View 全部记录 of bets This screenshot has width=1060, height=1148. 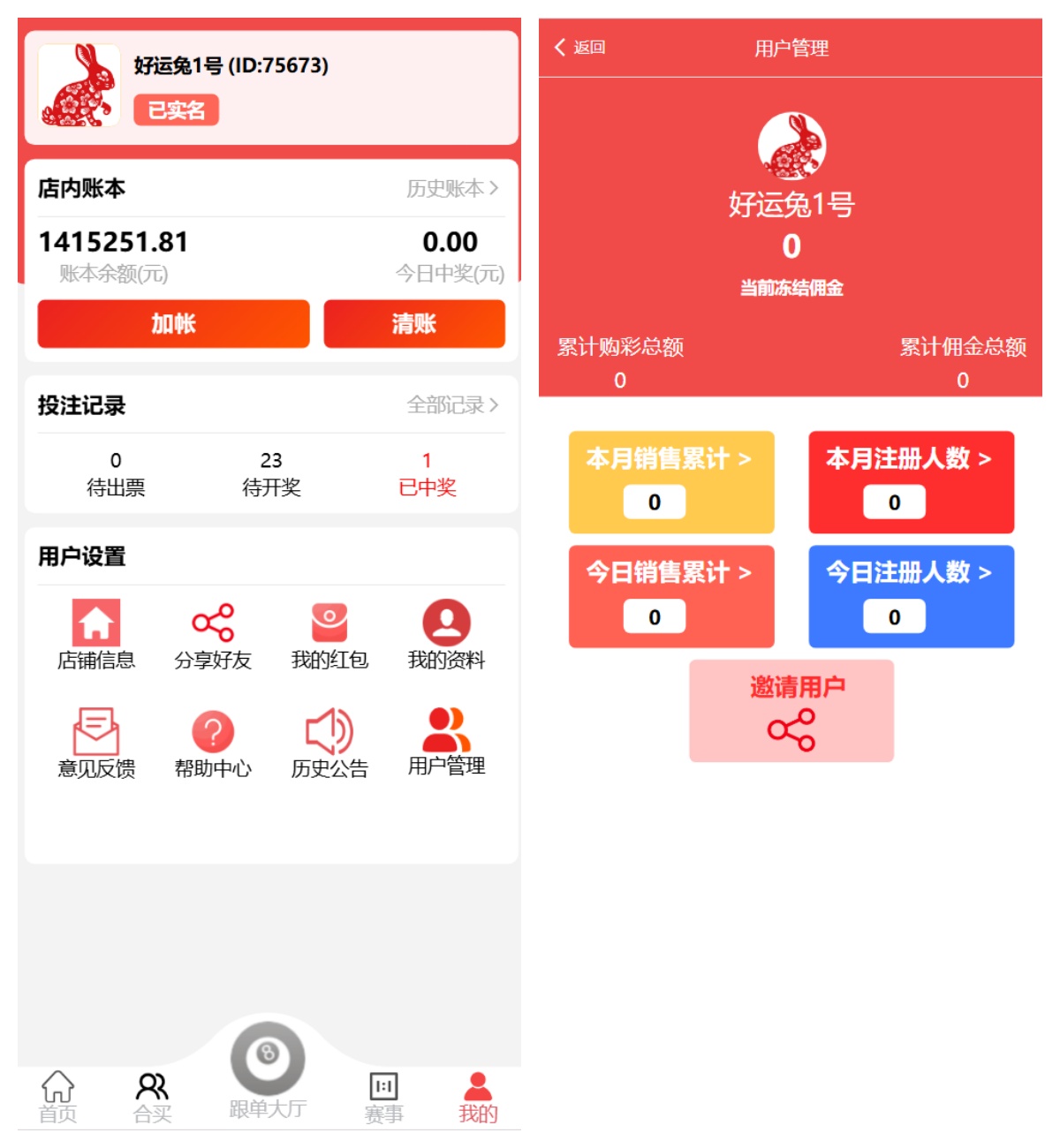[x=452, y=405]
